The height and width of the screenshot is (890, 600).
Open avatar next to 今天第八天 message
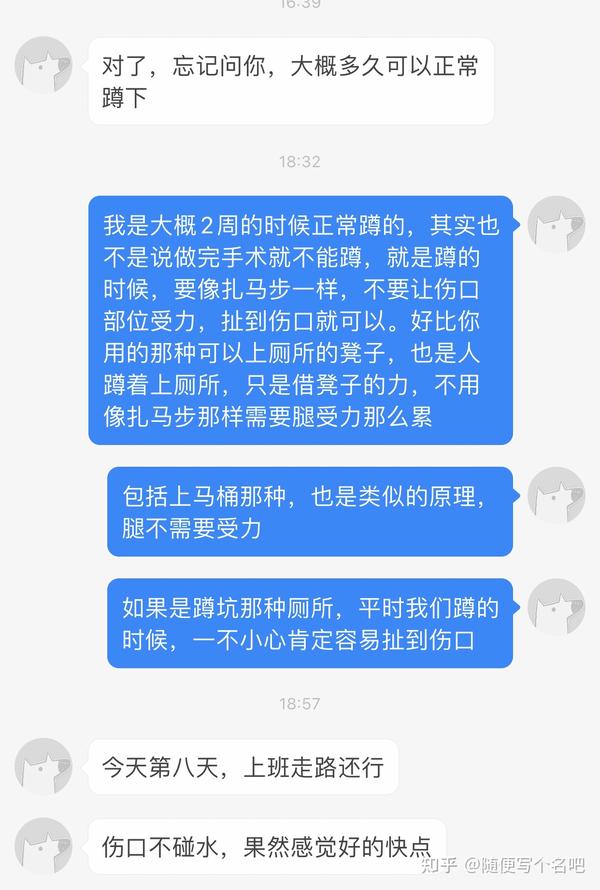[x=43, y=767]
